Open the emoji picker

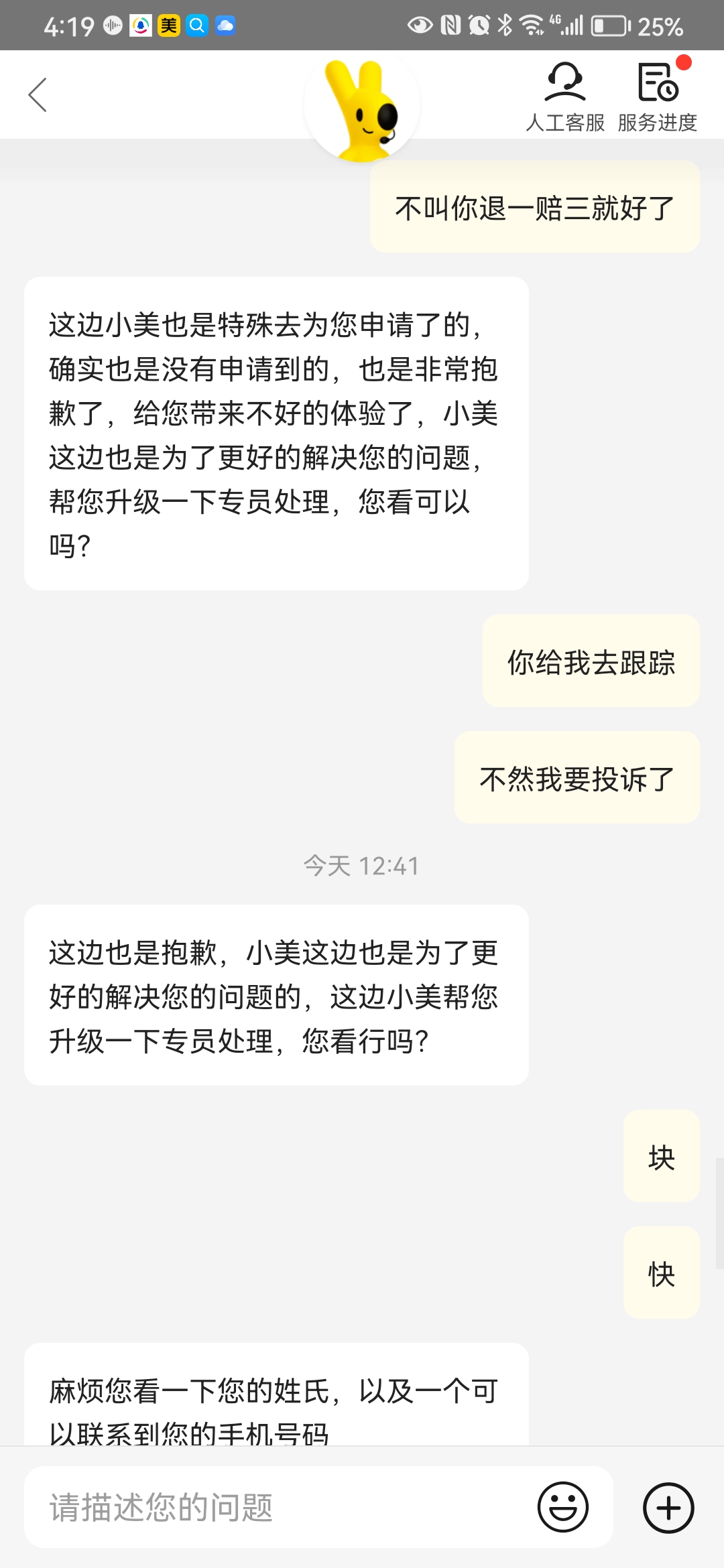point(563,1508)
